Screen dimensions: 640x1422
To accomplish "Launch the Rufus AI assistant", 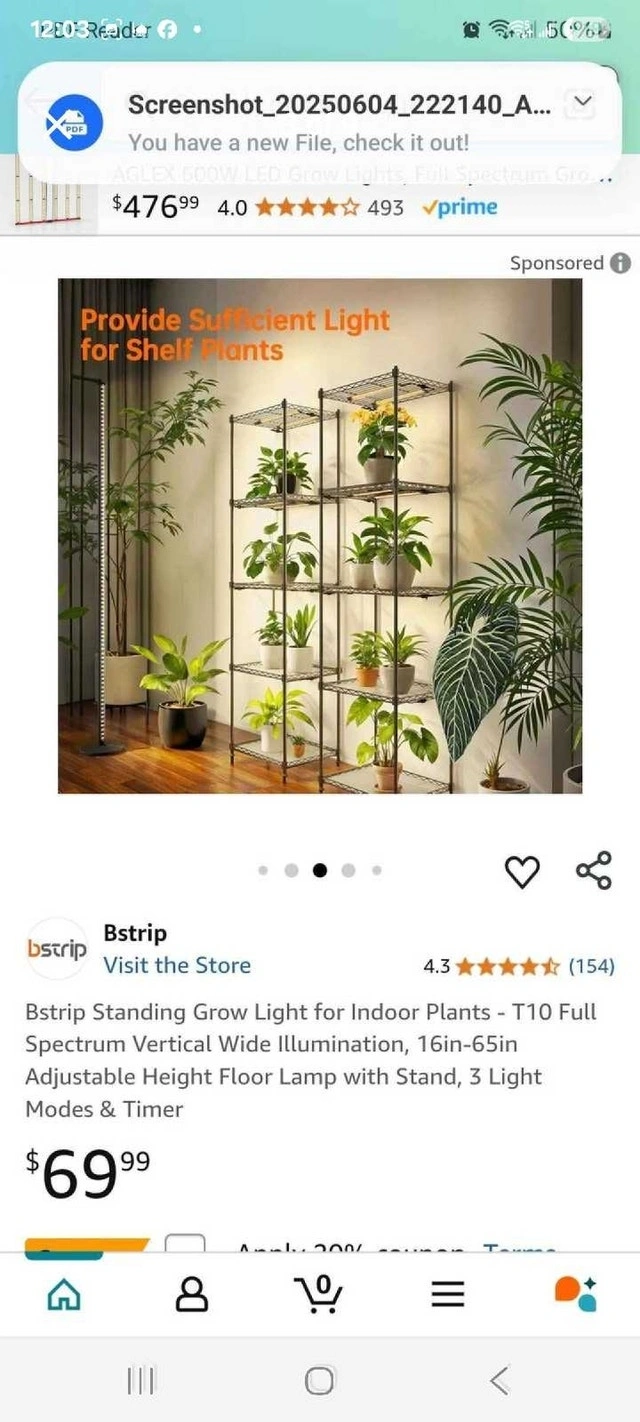I will click(x=575, y=1294).
